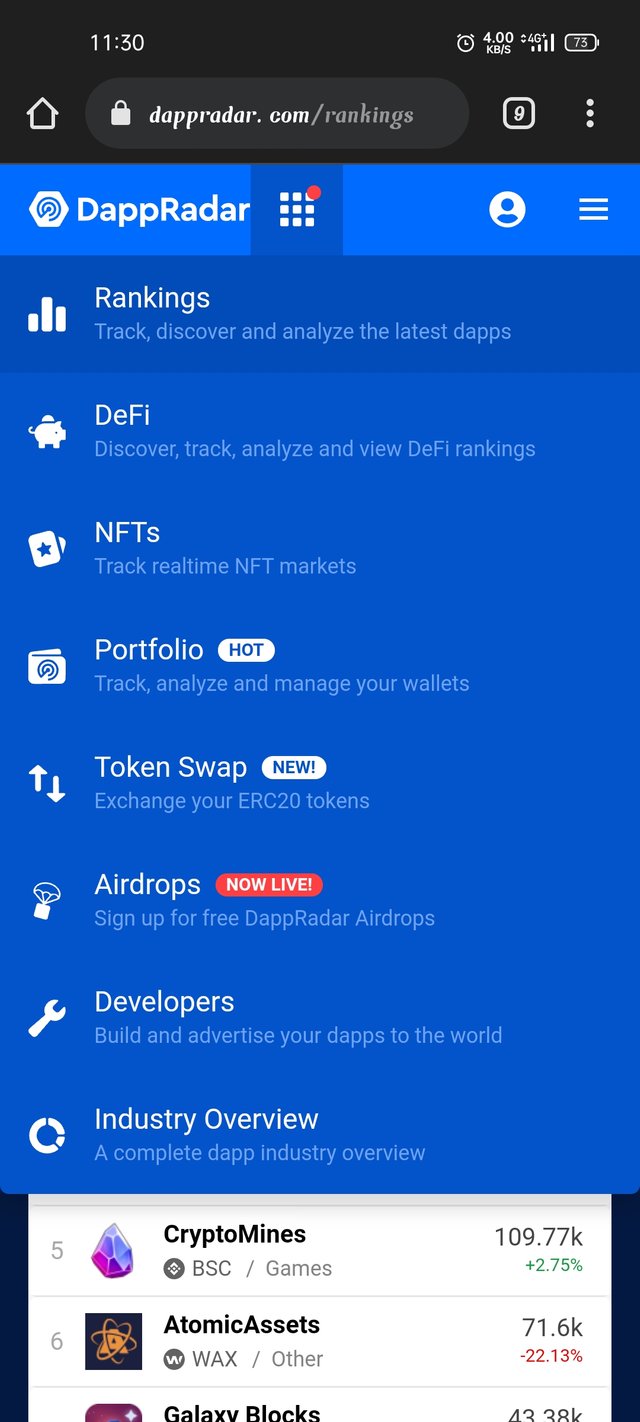Open the browser overflow menu
Image resolution: width=640 pixels, height=1422 pixels.
click(590, 114)
